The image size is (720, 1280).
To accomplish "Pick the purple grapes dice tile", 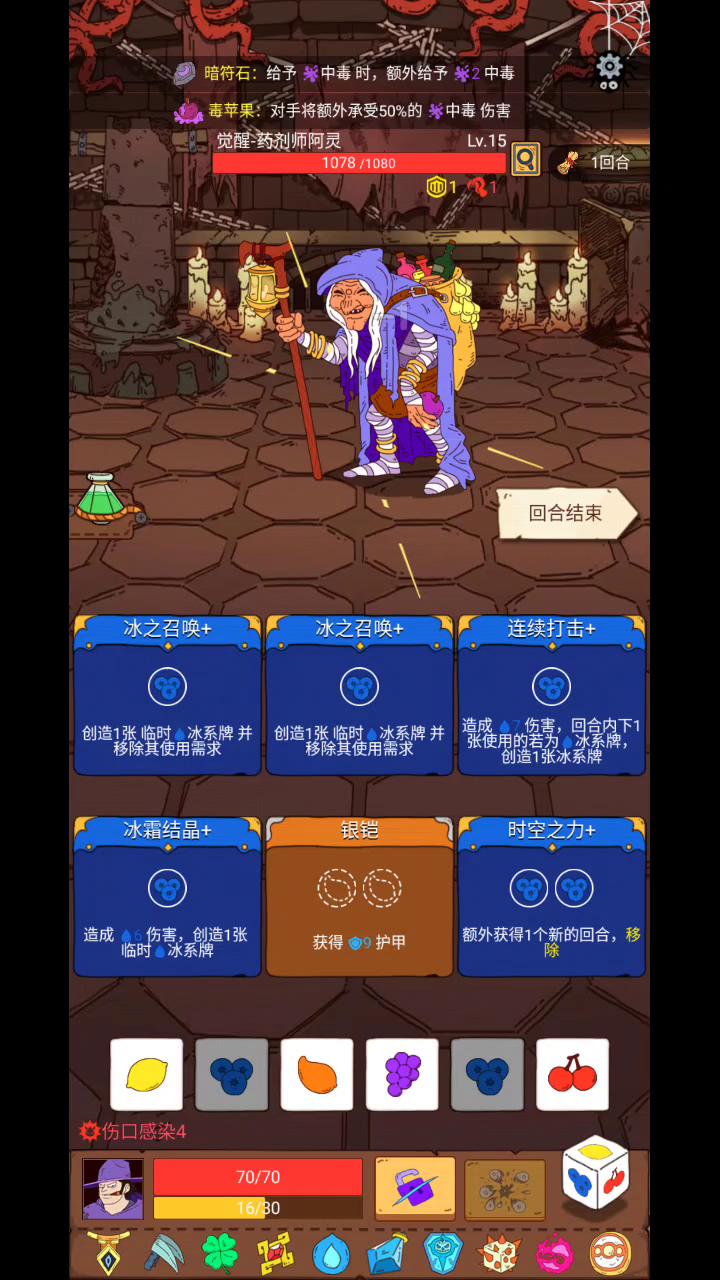I will pyautogui.click(x=402, y=1075).
